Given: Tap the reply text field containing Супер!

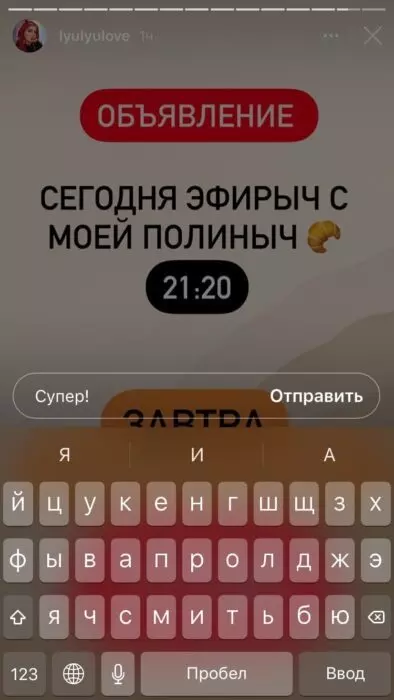Looking at the screenshot, I should 196,396.
